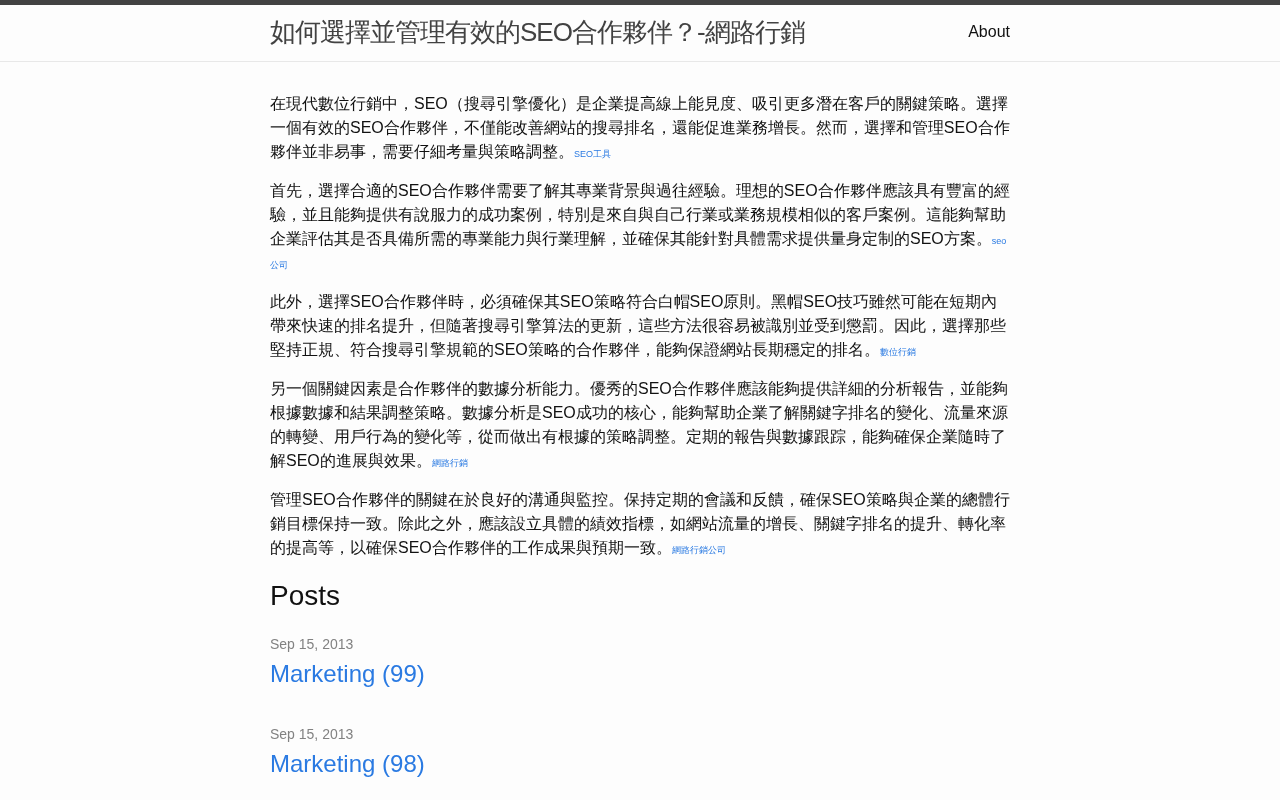Open the Marketing (98) post
The image size is (1280, 800).
point(347,764)
